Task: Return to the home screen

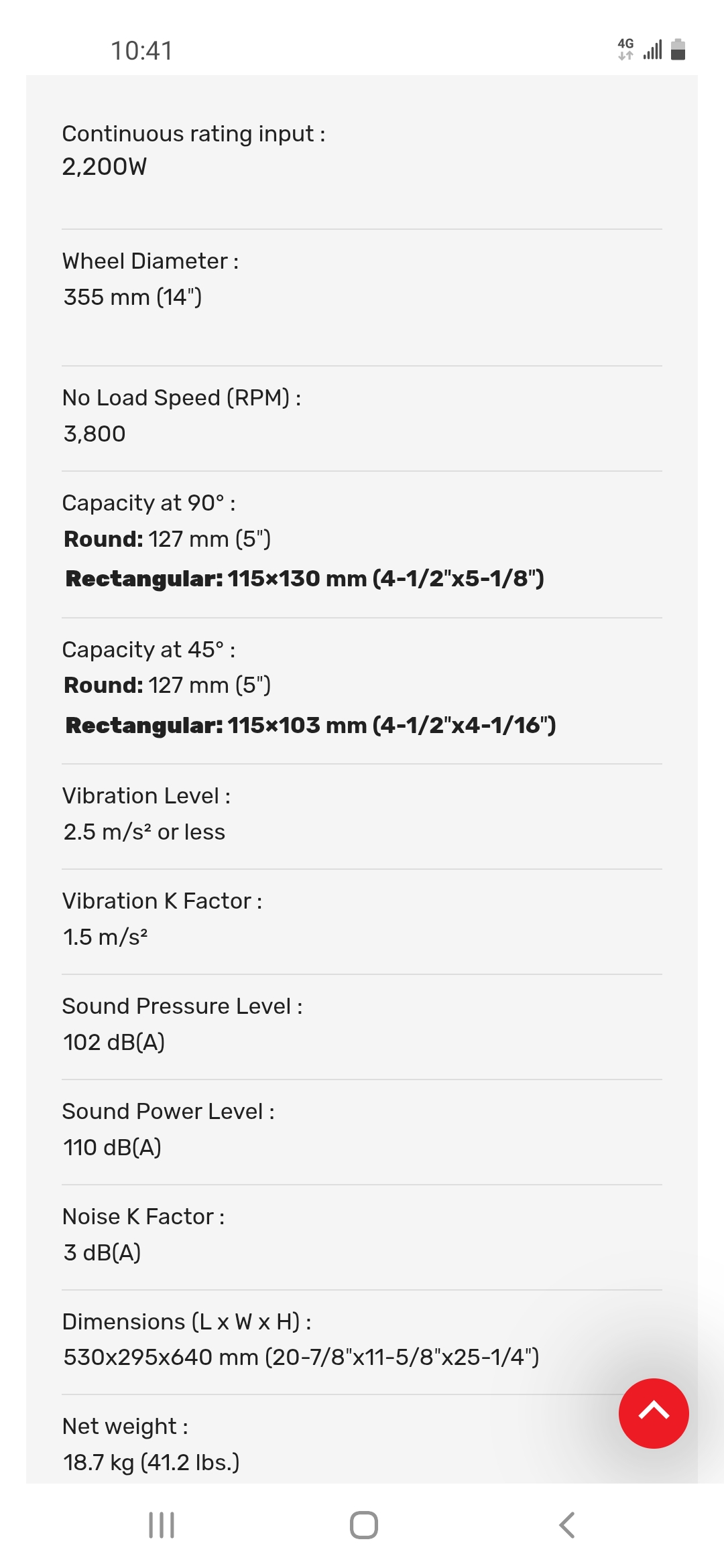Action: pos(363,1525)
